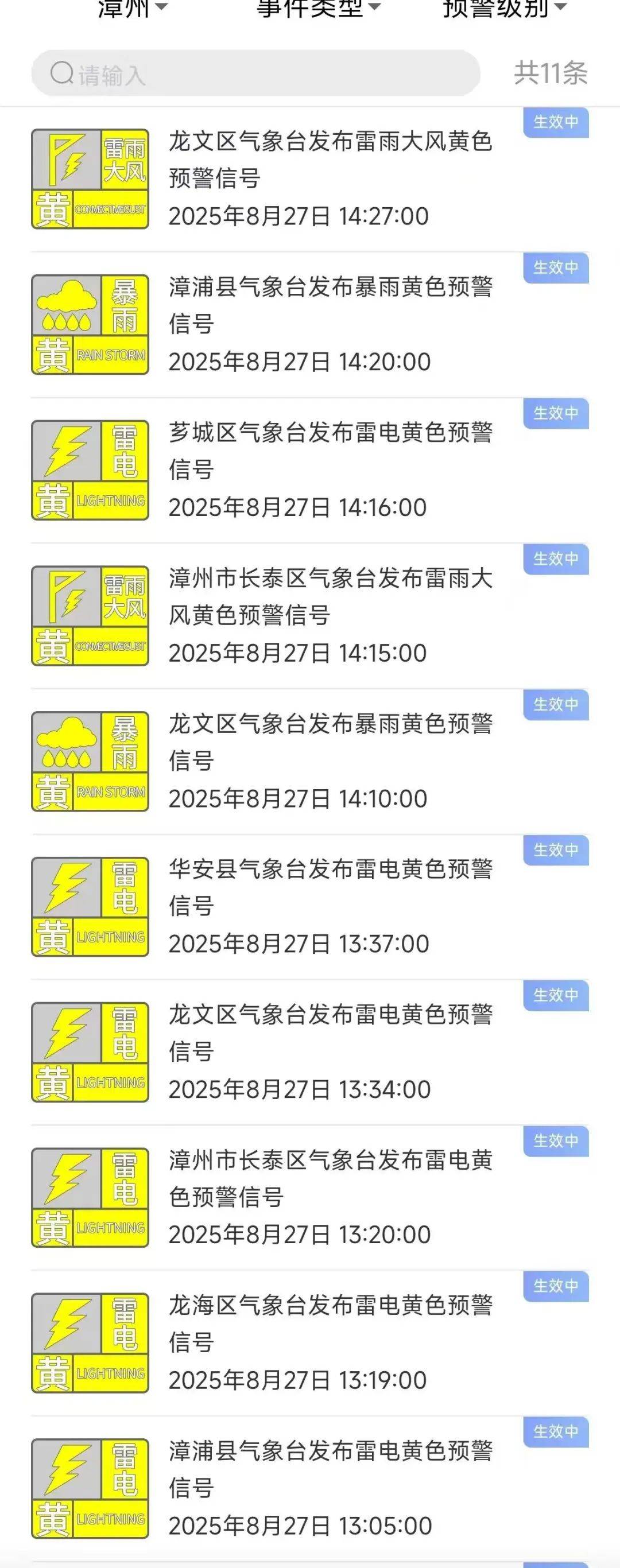Open 龙文区暴雨黄色预警 issued at 14:10
Screen dimensions: 620x1568
click(x=330, y=761)
